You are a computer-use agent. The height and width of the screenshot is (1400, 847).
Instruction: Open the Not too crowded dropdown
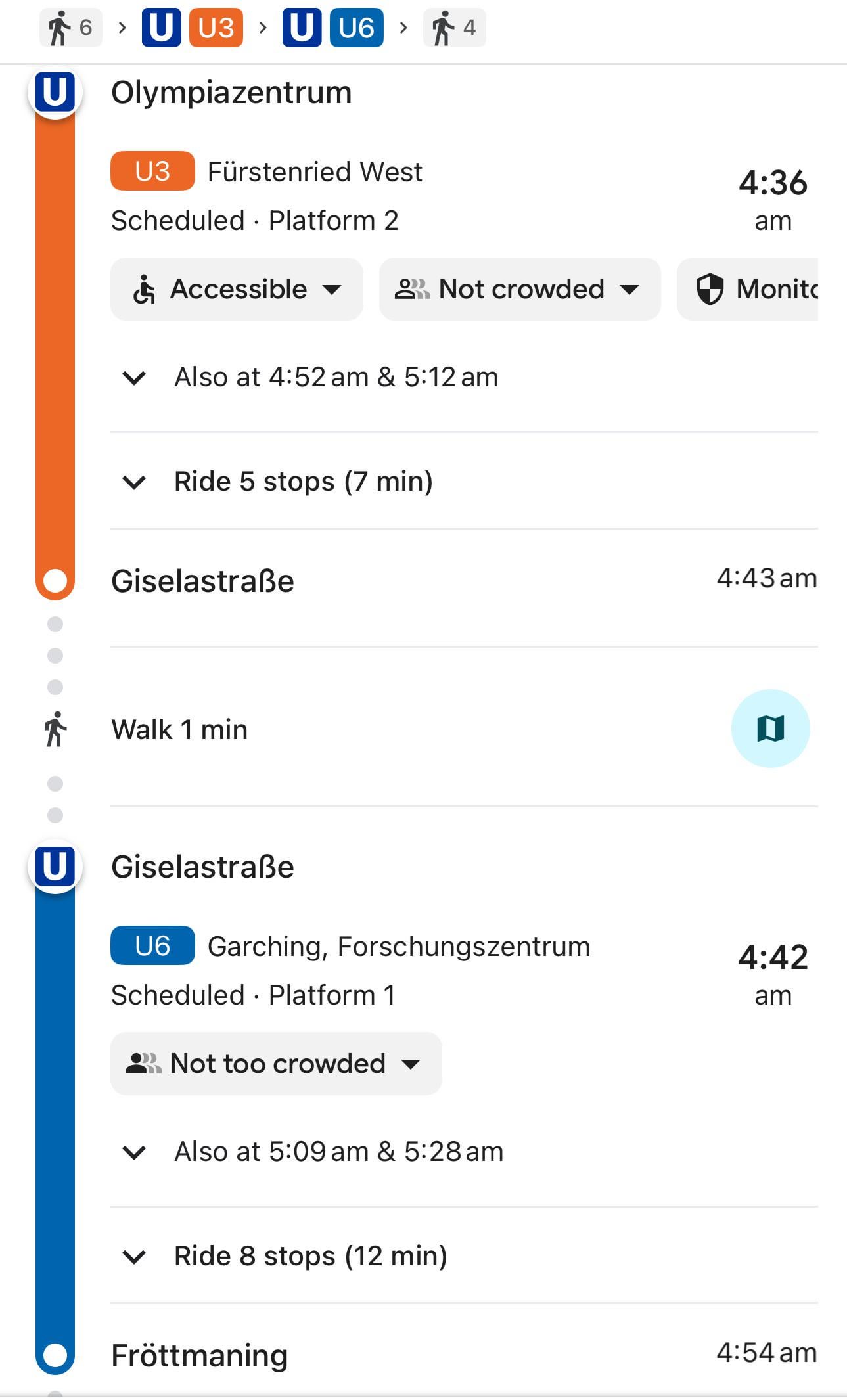276,1064
